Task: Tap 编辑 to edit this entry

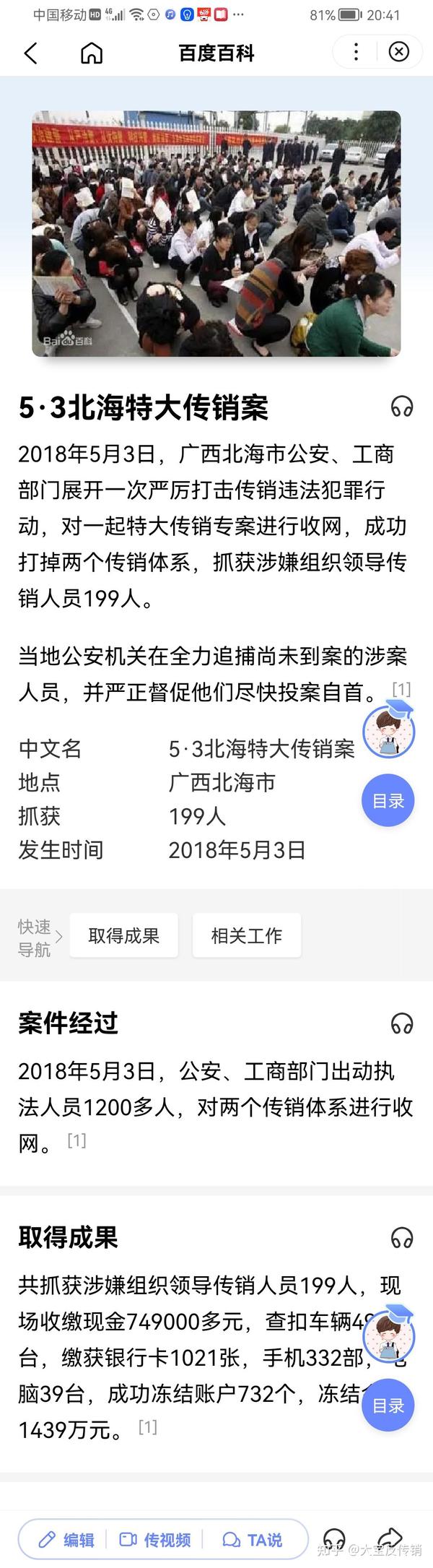Action: [x=66, y=1540]
